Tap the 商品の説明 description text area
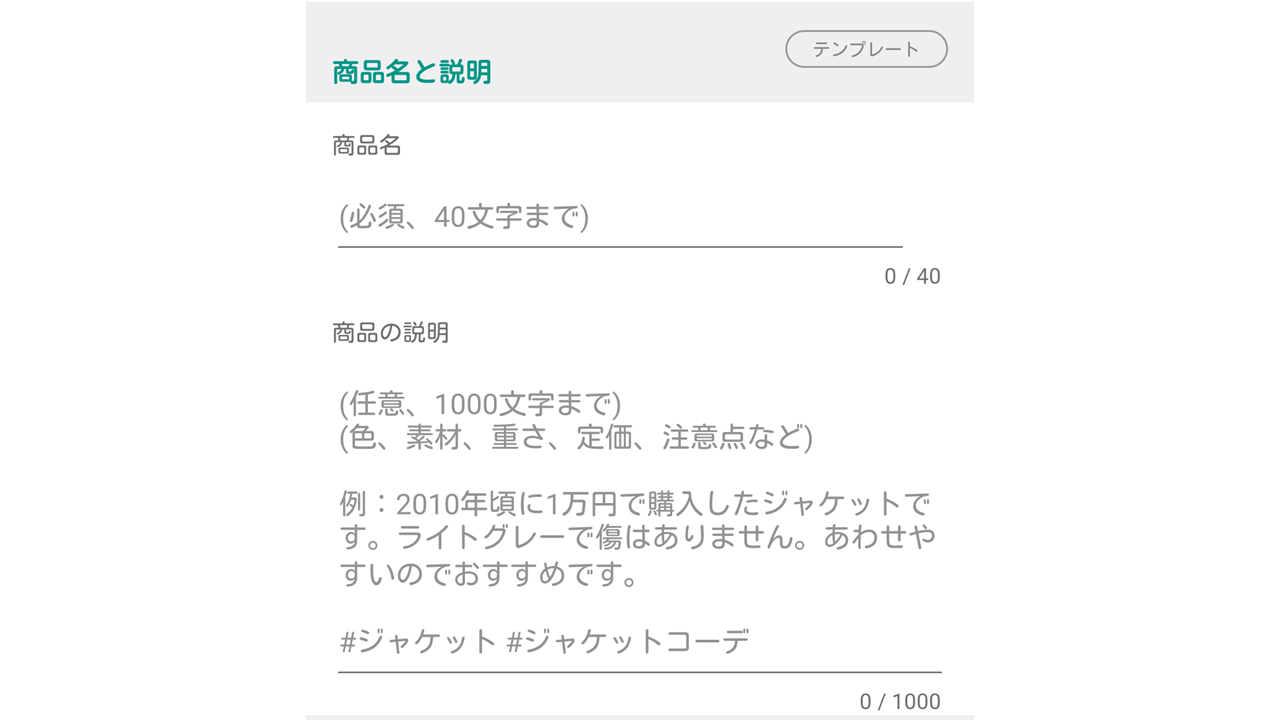Viewport: 1280px width, 720px height. click(639, 520)
